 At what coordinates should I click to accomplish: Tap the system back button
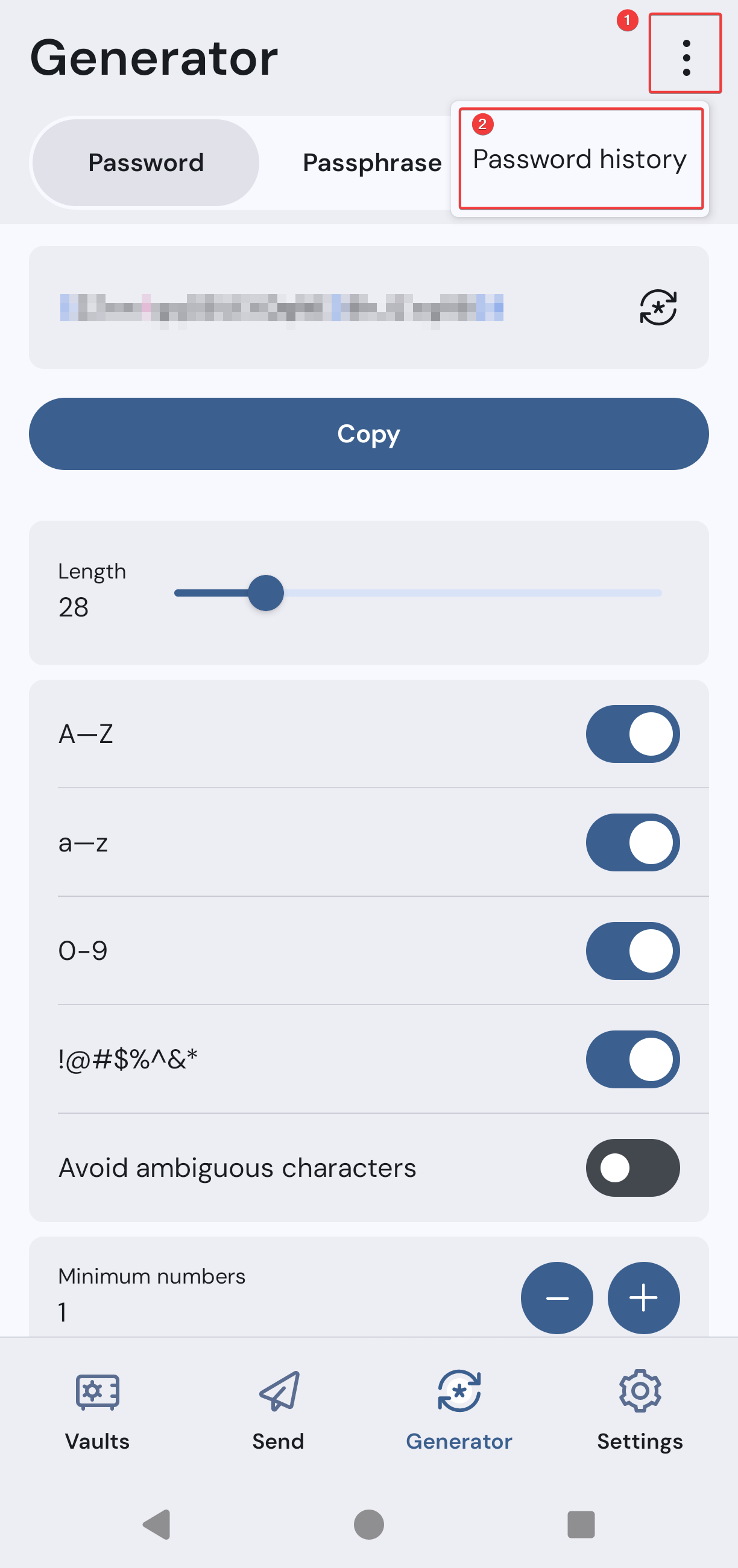(x=157, y=1525)
